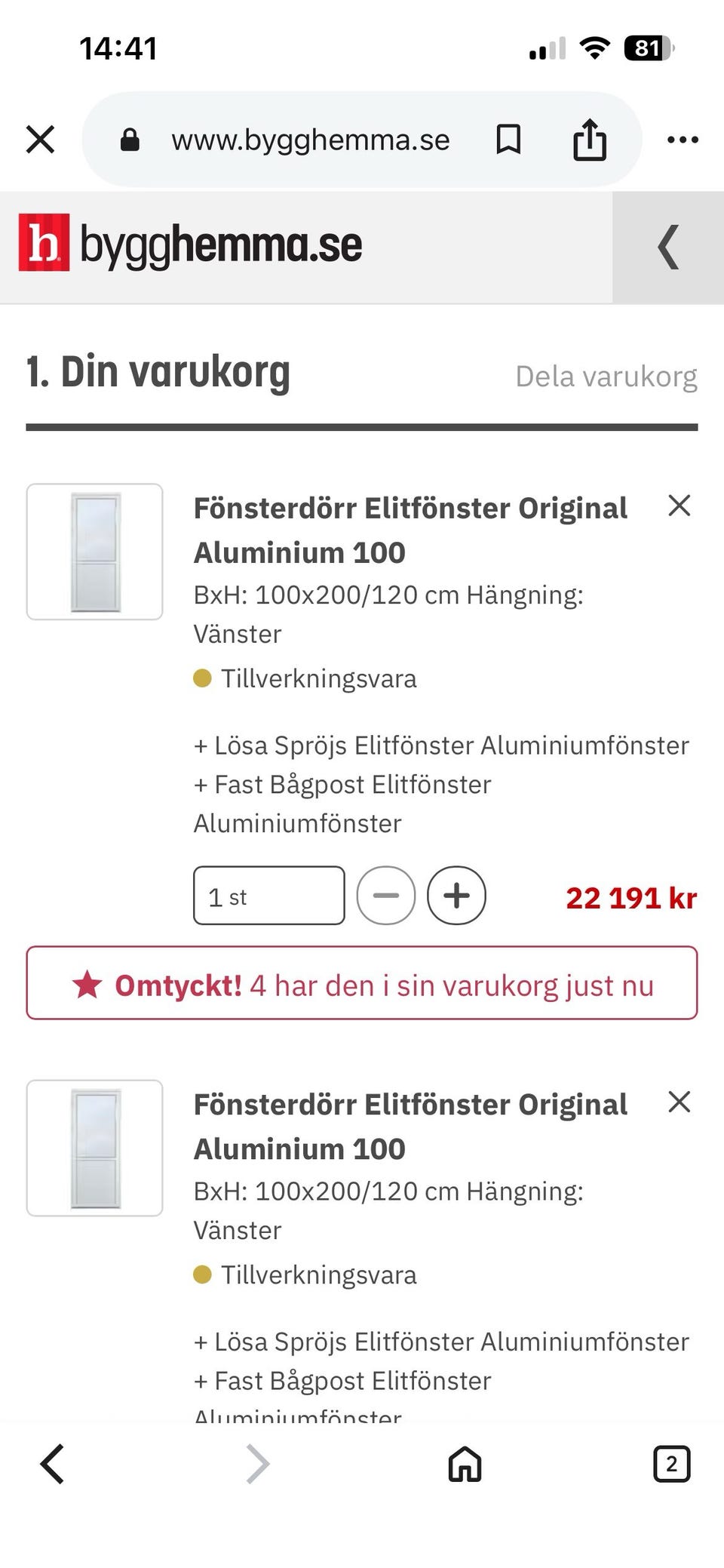This screenshot has width=724, height=1568.
Task: Bookmark the current page
Action: [508, 139]
